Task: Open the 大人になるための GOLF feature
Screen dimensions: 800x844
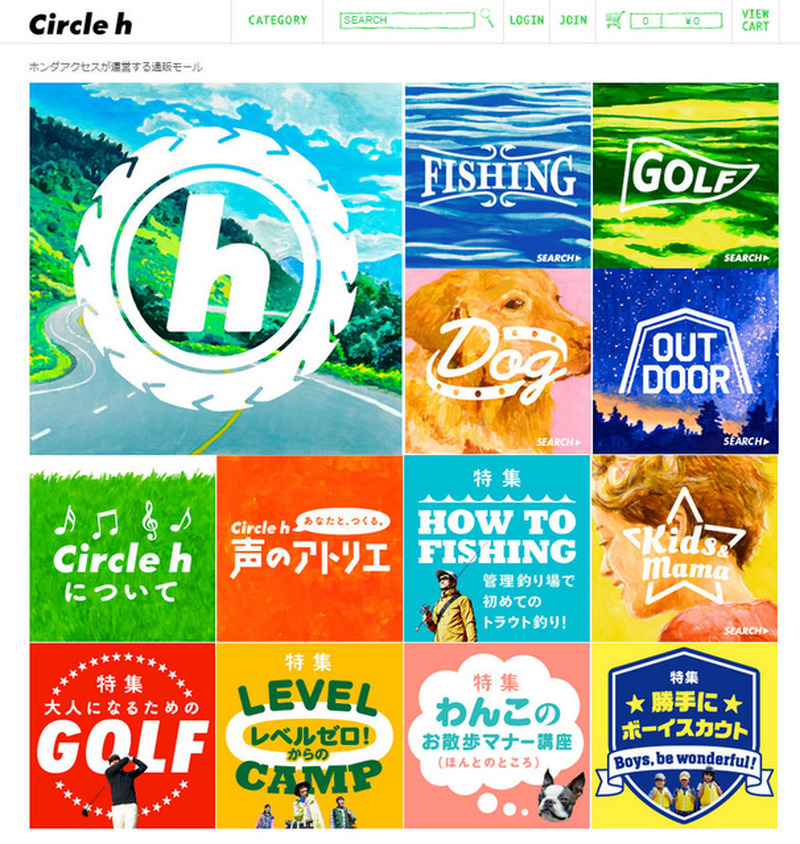Action: click(122, 736)
